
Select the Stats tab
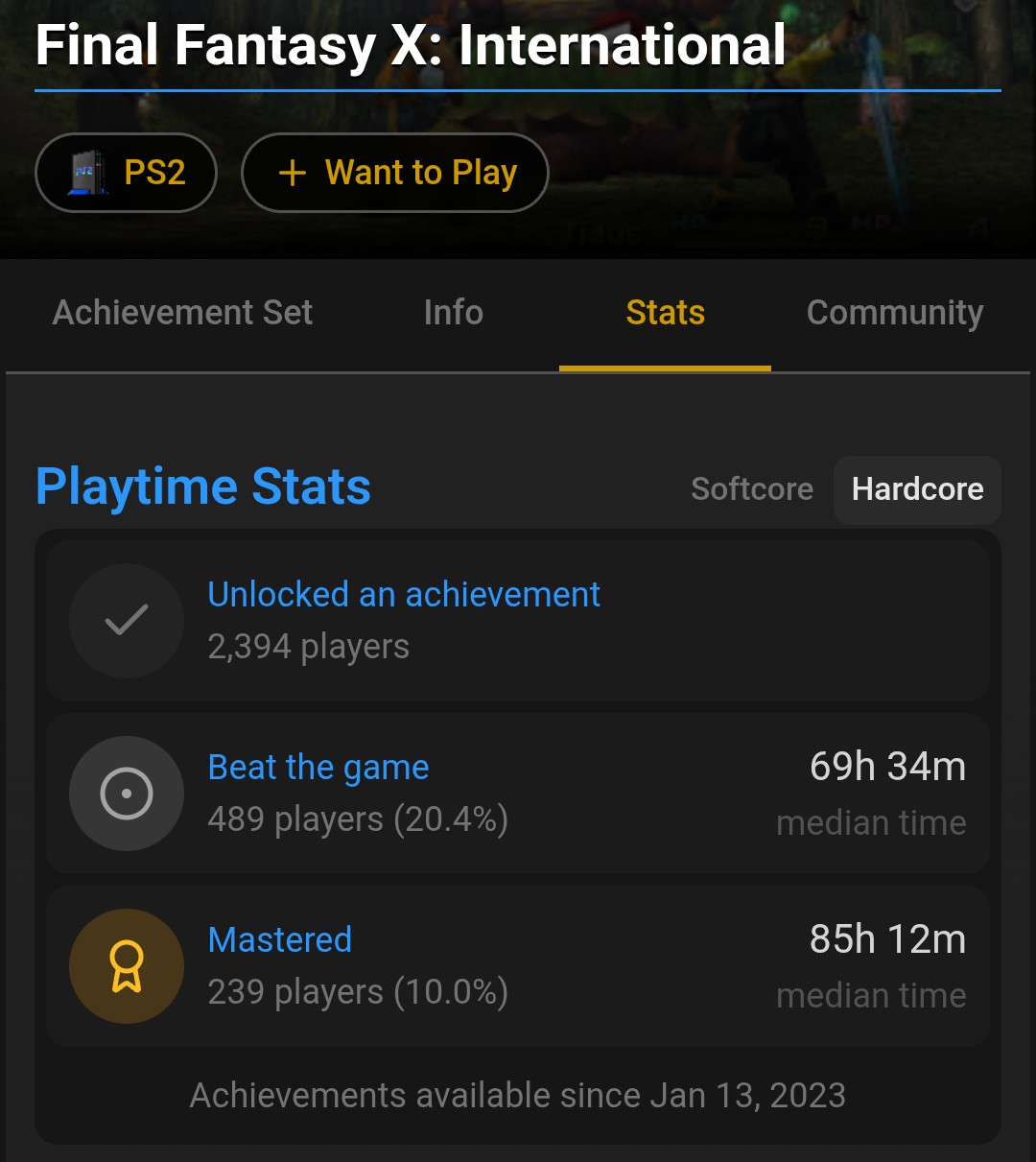(x=665, y=313)
